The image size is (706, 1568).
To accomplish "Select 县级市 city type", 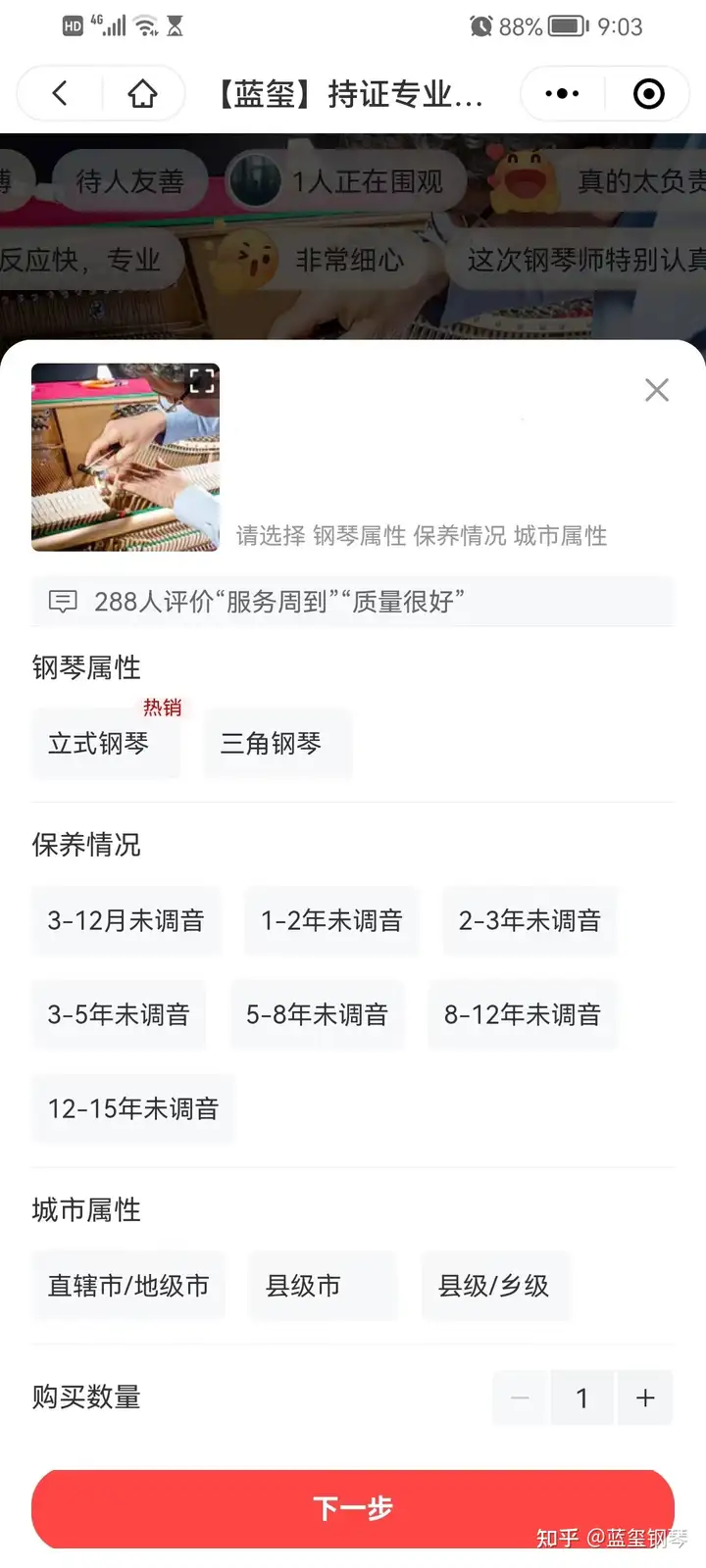I will (322, 1286).
